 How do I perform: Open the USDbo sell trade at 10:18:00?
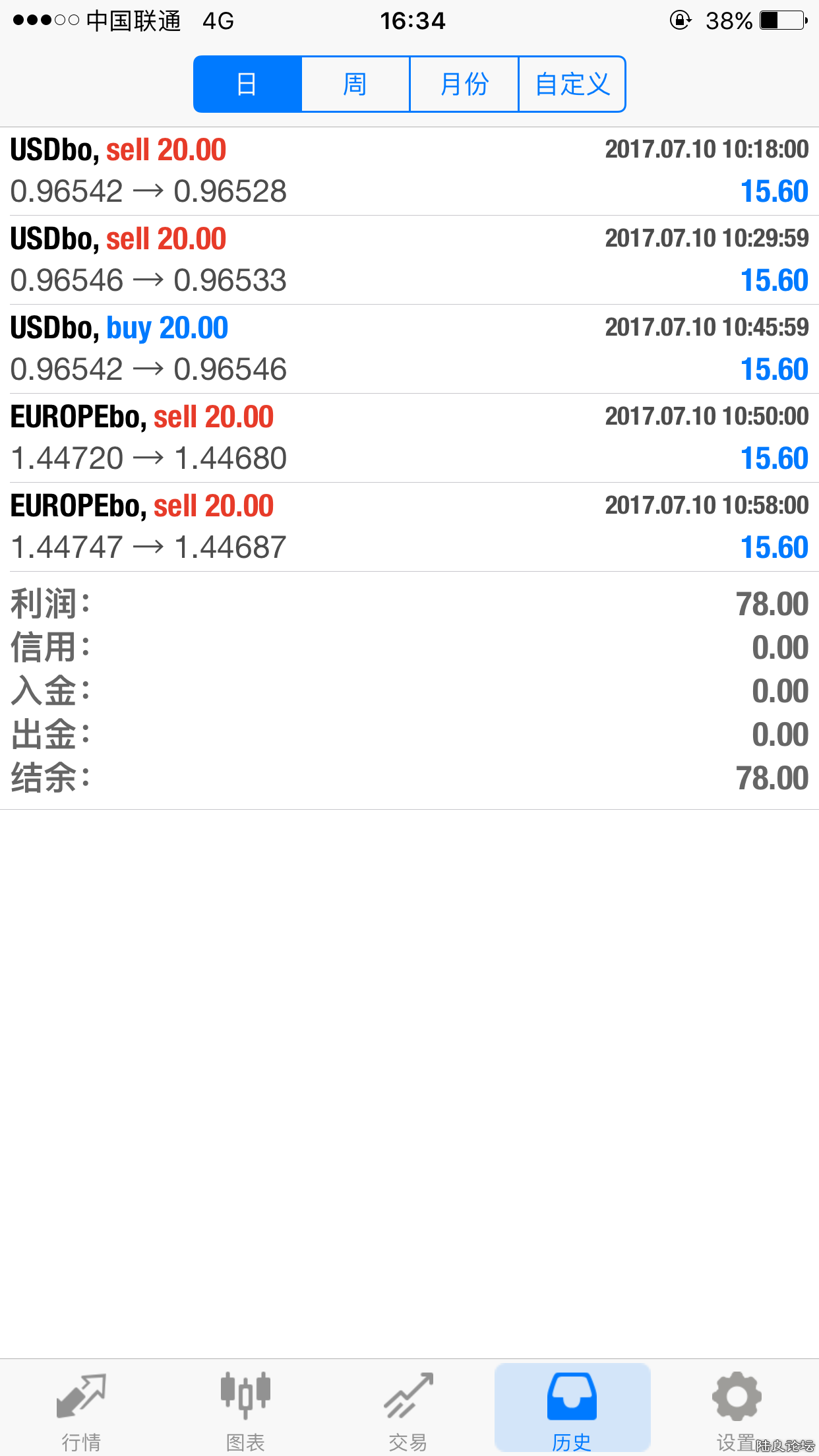pos(409,171)
